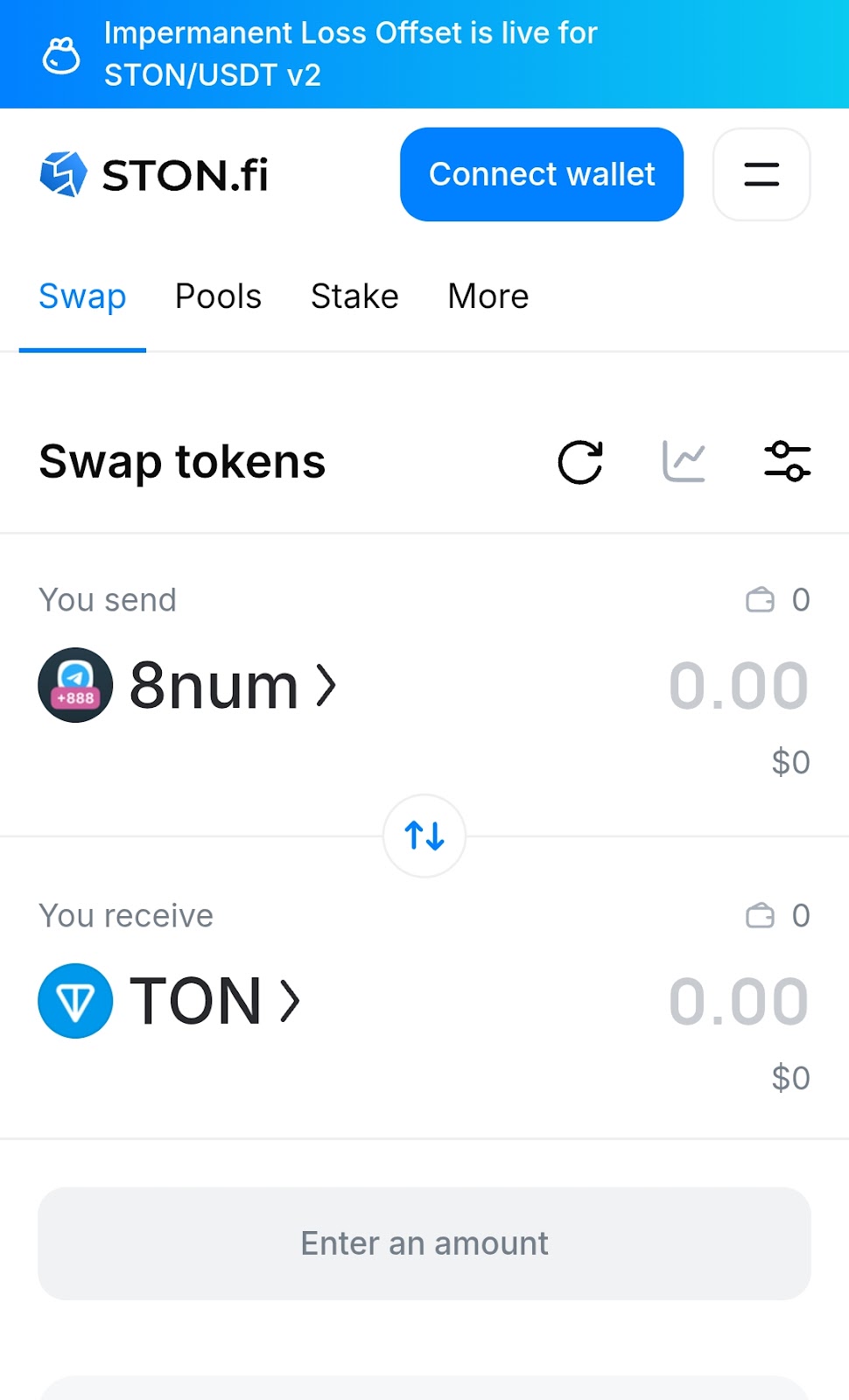Viewport: 849px width, 1400px height.
Task: Flip send and receive tokens
Action: (x=424, y=836)
